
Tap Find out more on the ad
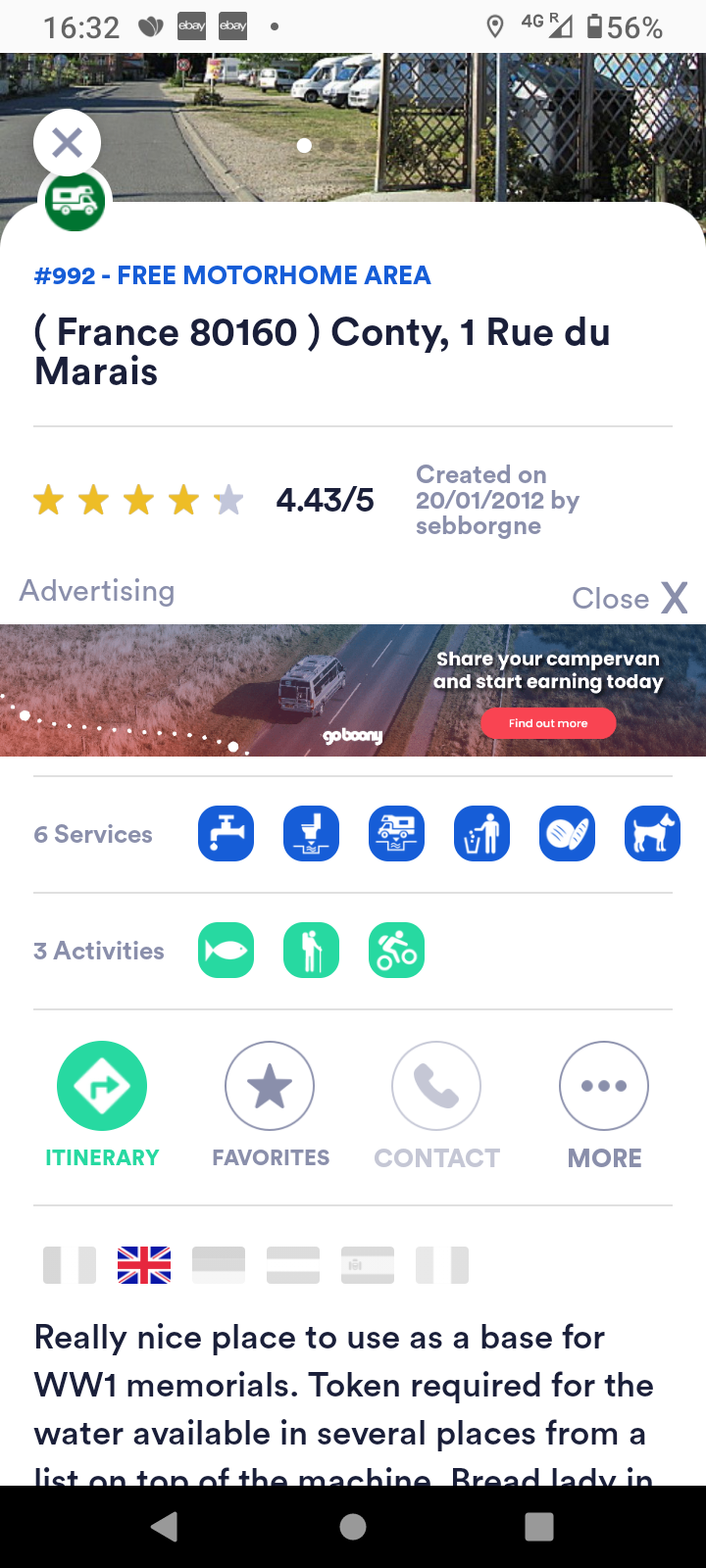[x=548, y=723]
